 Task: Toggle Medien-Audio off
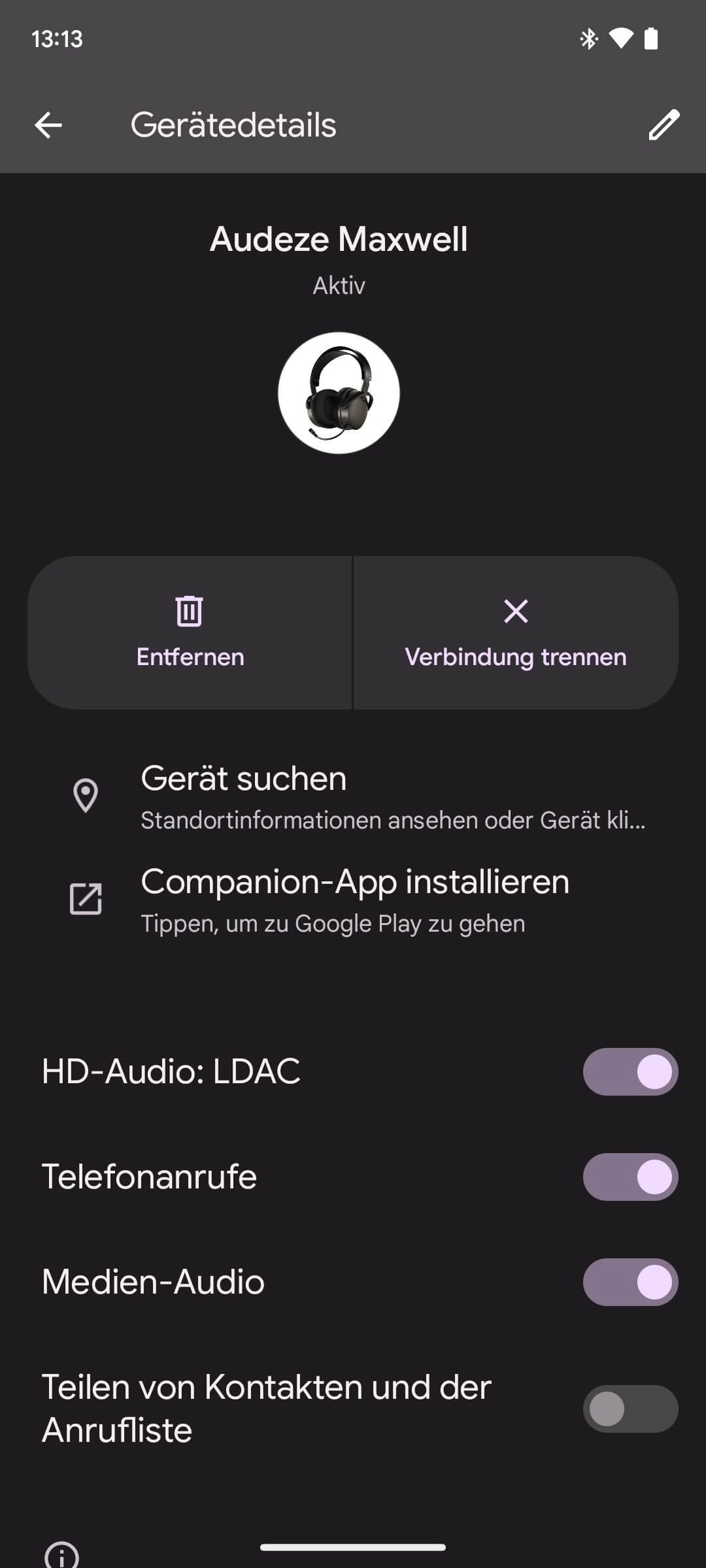pyautogui.click(x=630, y=1282)
